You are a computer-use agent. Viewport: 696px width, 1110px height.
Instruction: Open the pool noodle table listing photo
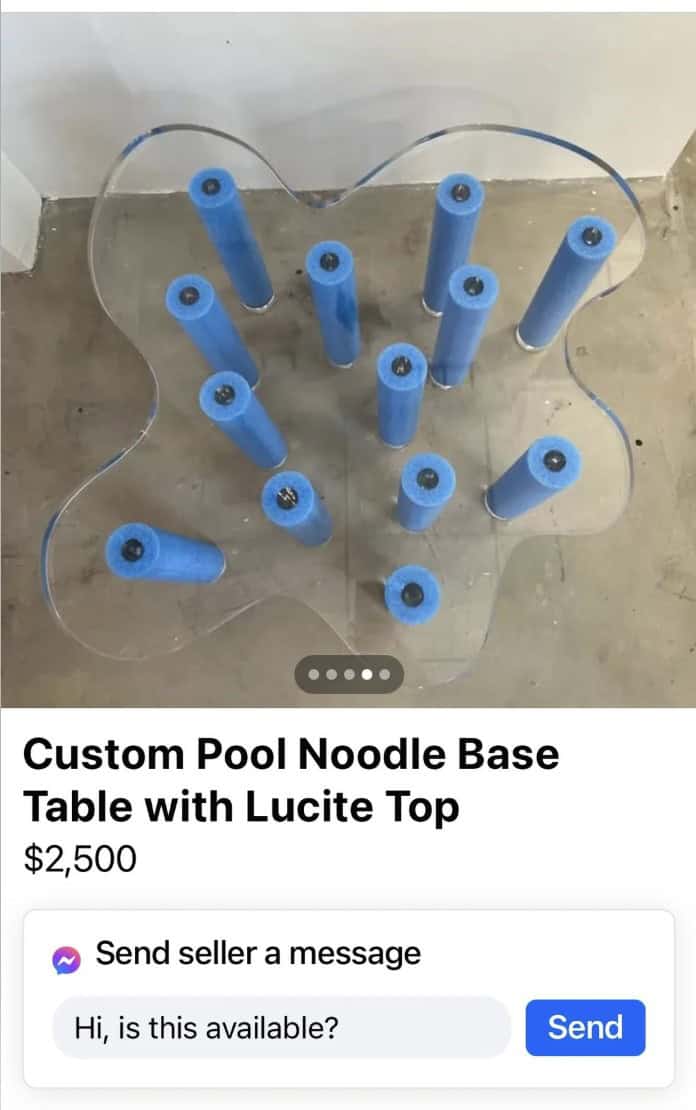click(348, 360)
